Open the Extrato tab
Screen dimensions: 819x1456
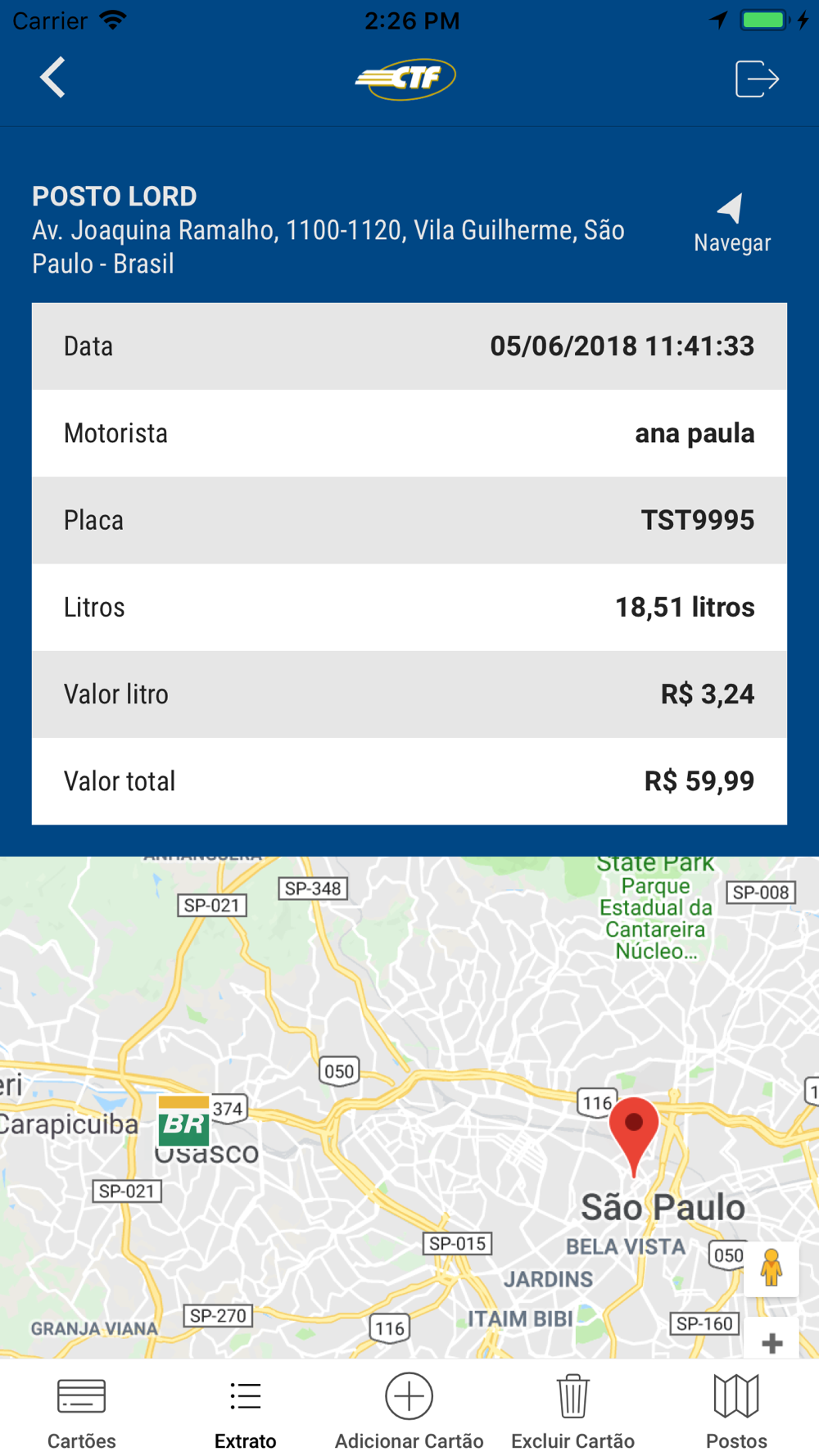click(x=245, y=1412)
